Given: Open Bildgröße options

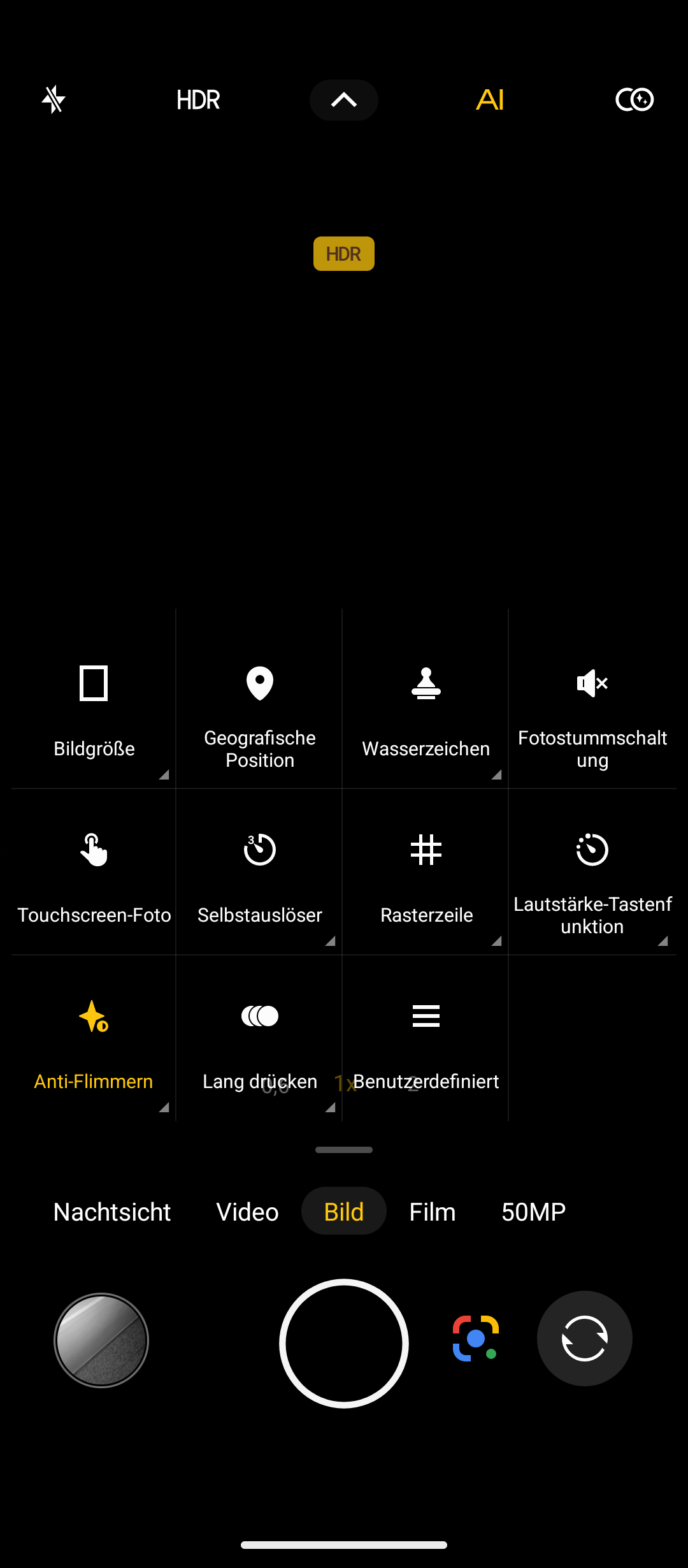Looking at the screenshot, I should 94,708.
